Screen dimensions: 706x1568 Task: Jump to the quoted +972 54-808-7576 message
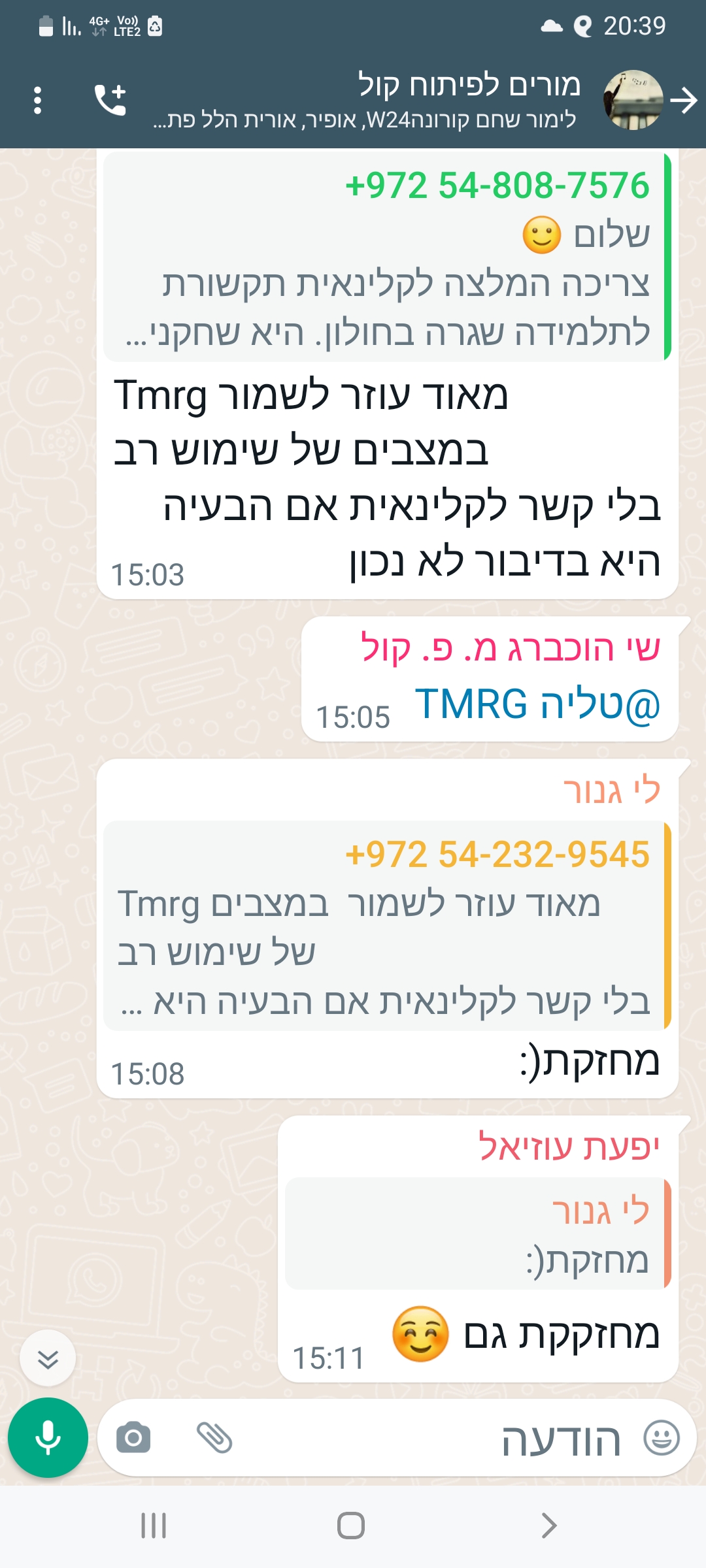386,257
